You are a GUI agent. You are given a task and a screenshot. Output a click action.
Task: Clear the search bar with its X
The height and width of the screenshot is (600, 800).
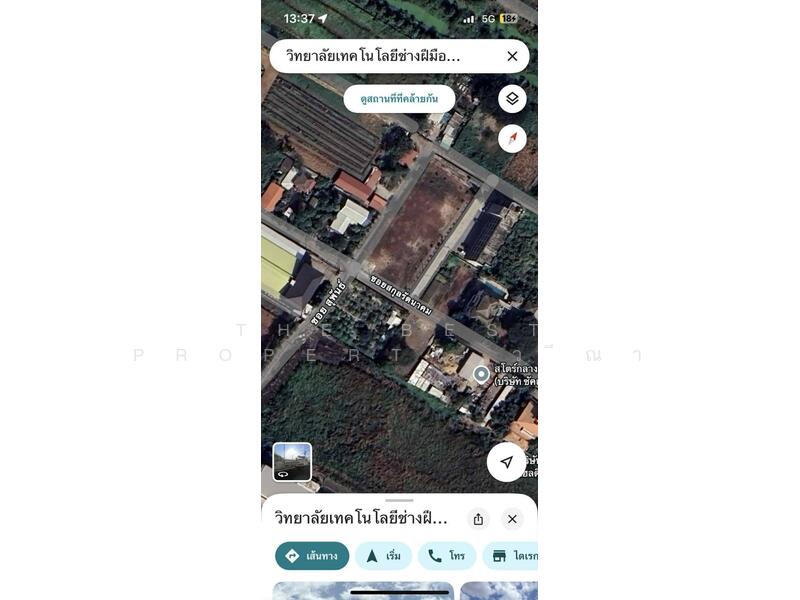512,56
